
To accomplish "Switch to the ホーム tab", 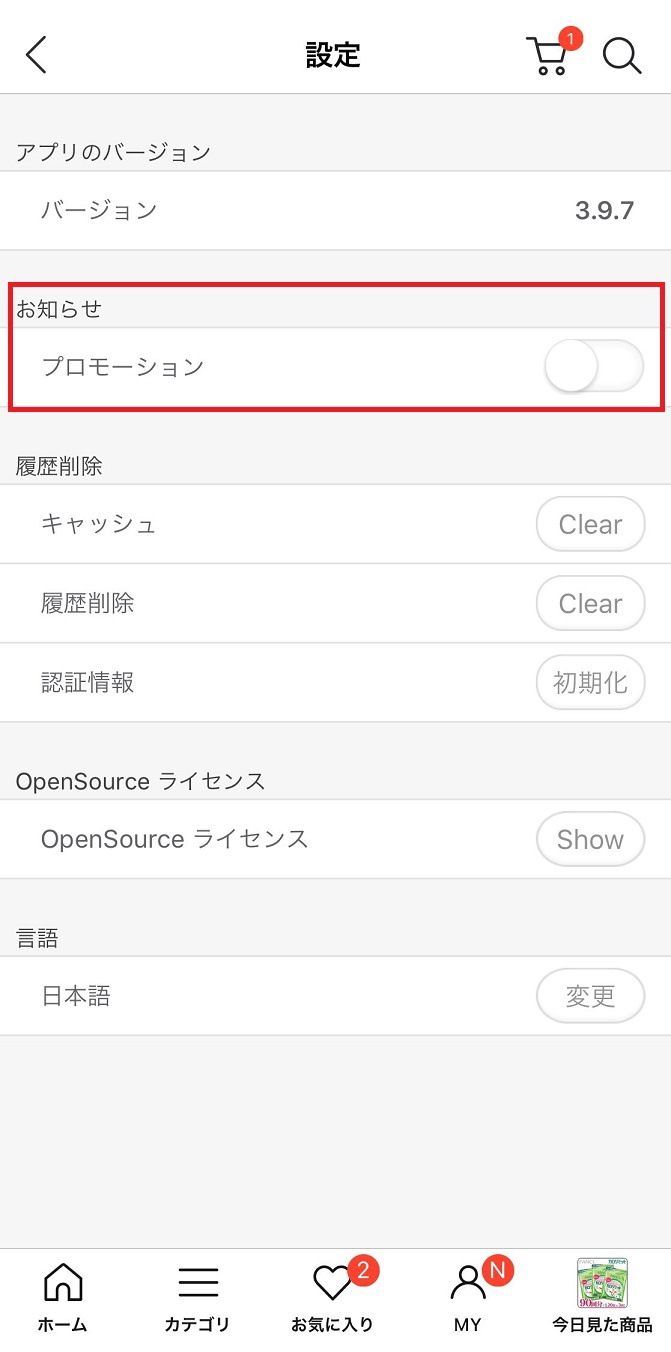I will (x=63, y=1298).
